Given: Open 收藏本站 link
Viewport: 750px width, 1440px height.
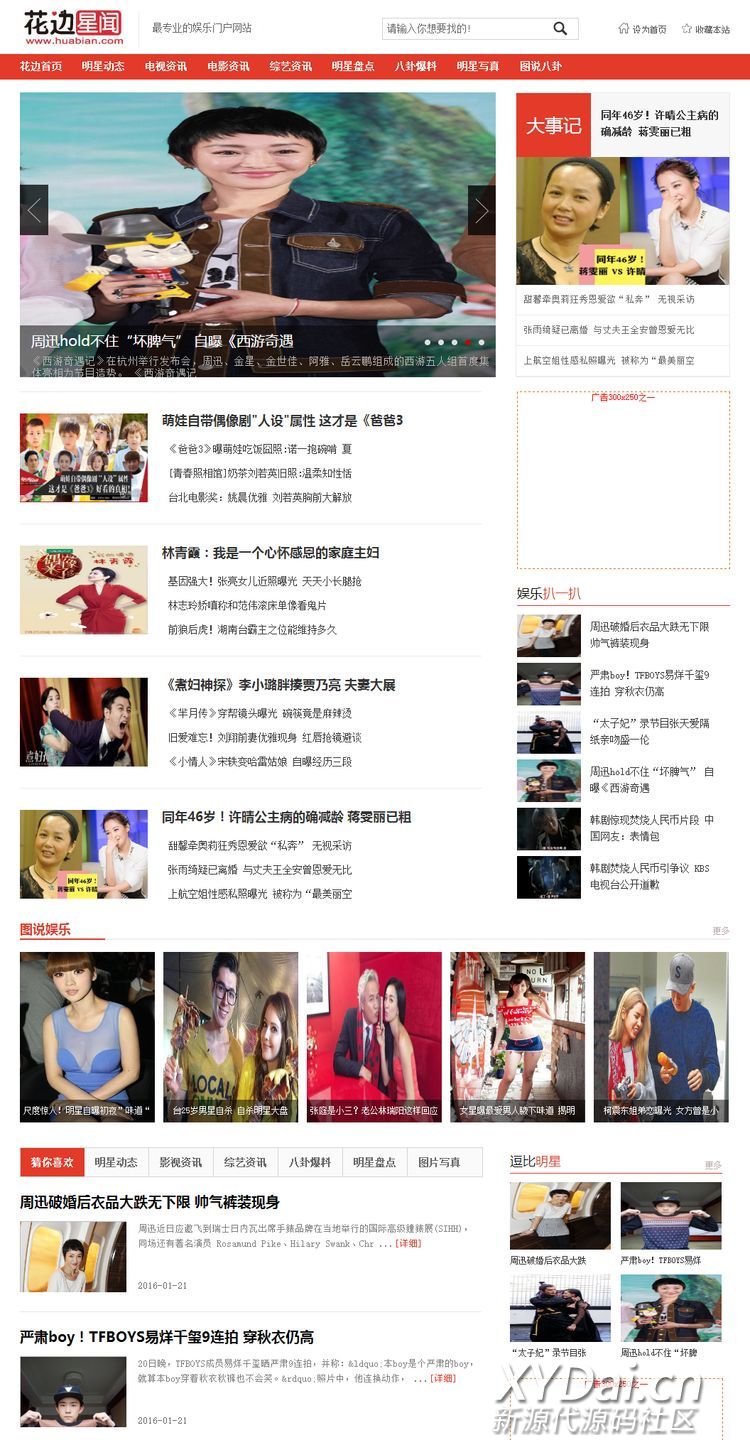Looking at the screenshot, I should (x=706, y=29).
